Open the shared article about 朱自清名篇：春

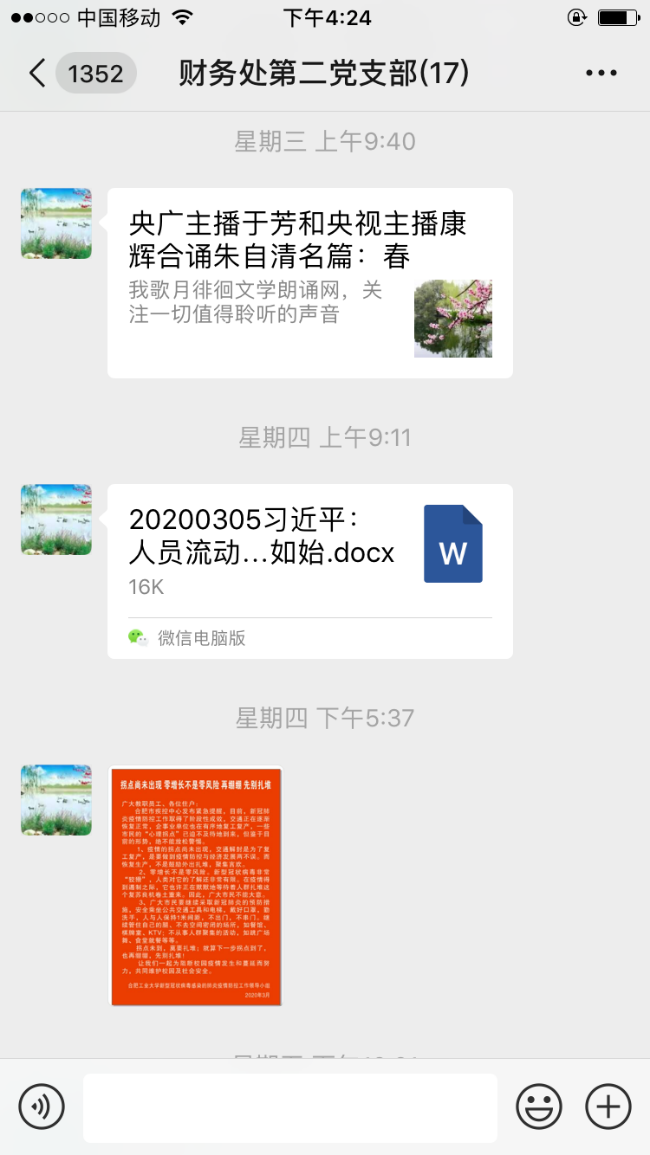(310, 282)
